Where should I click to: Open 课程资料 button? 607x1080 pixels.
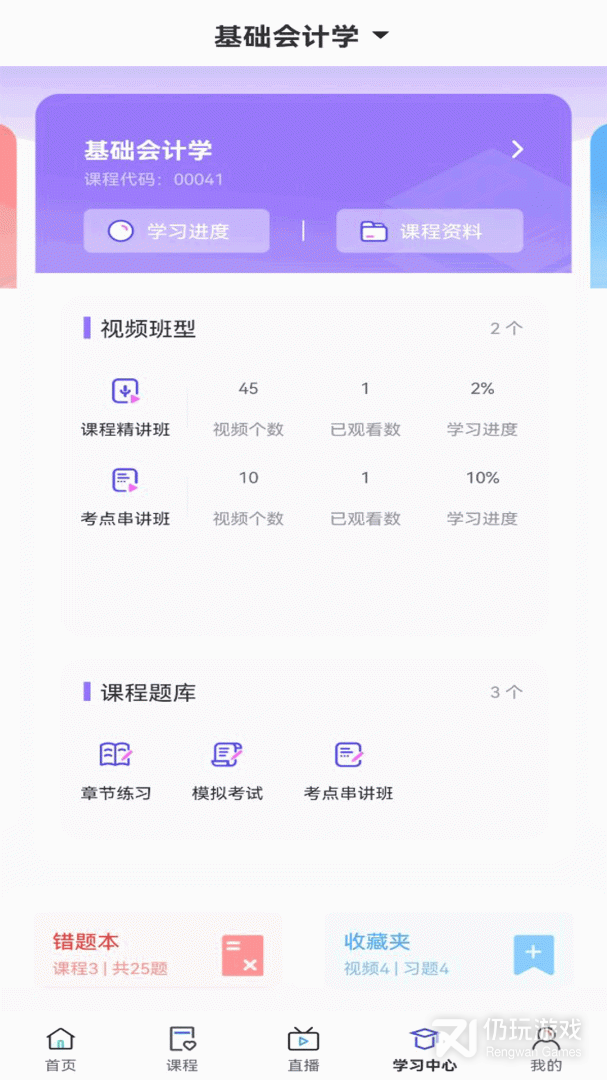click(429, 231)
